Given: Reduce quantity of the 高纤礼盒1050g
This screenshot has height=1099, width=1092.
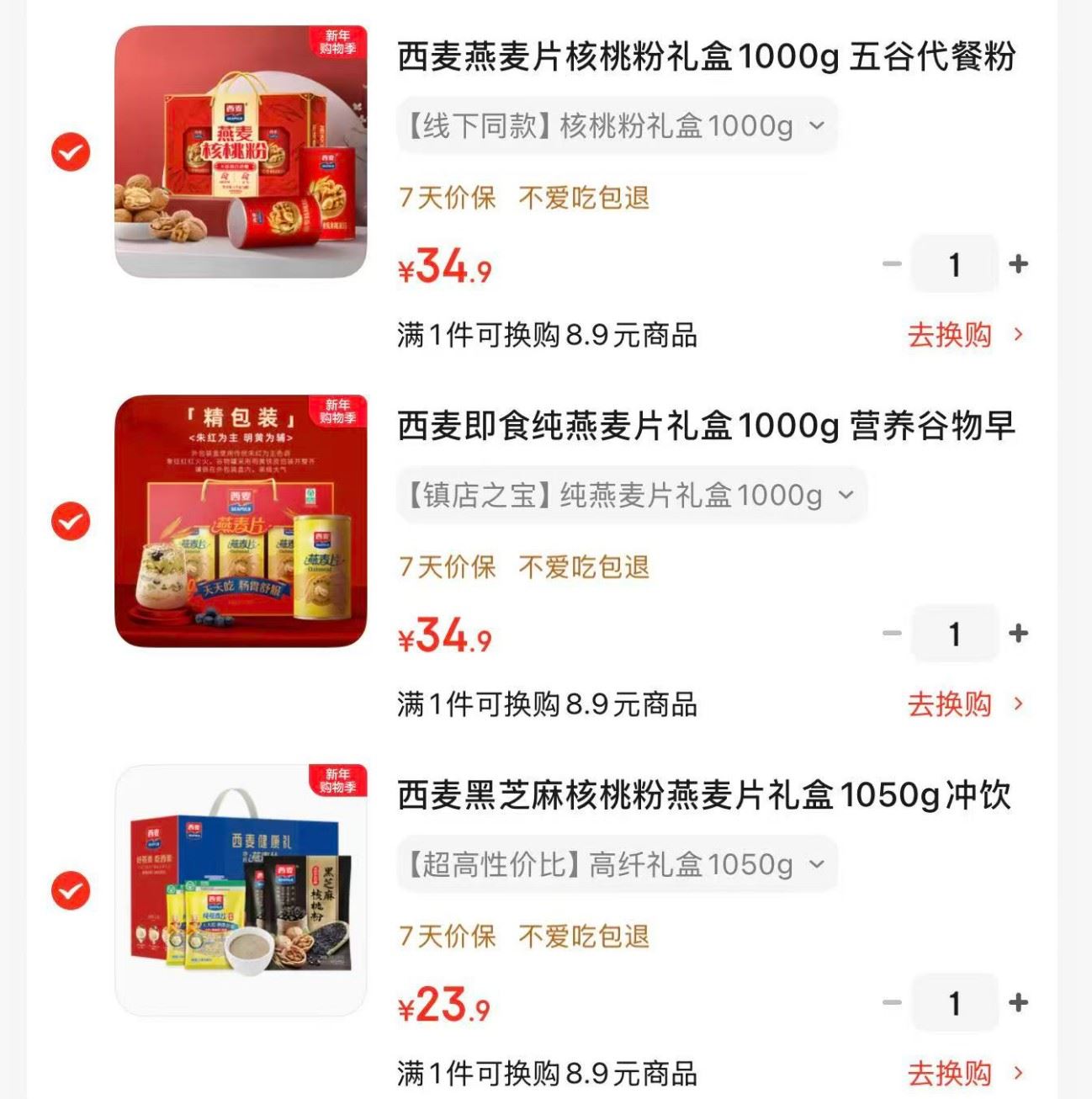Looking at the screenshot, I should tap(892, 1002).
